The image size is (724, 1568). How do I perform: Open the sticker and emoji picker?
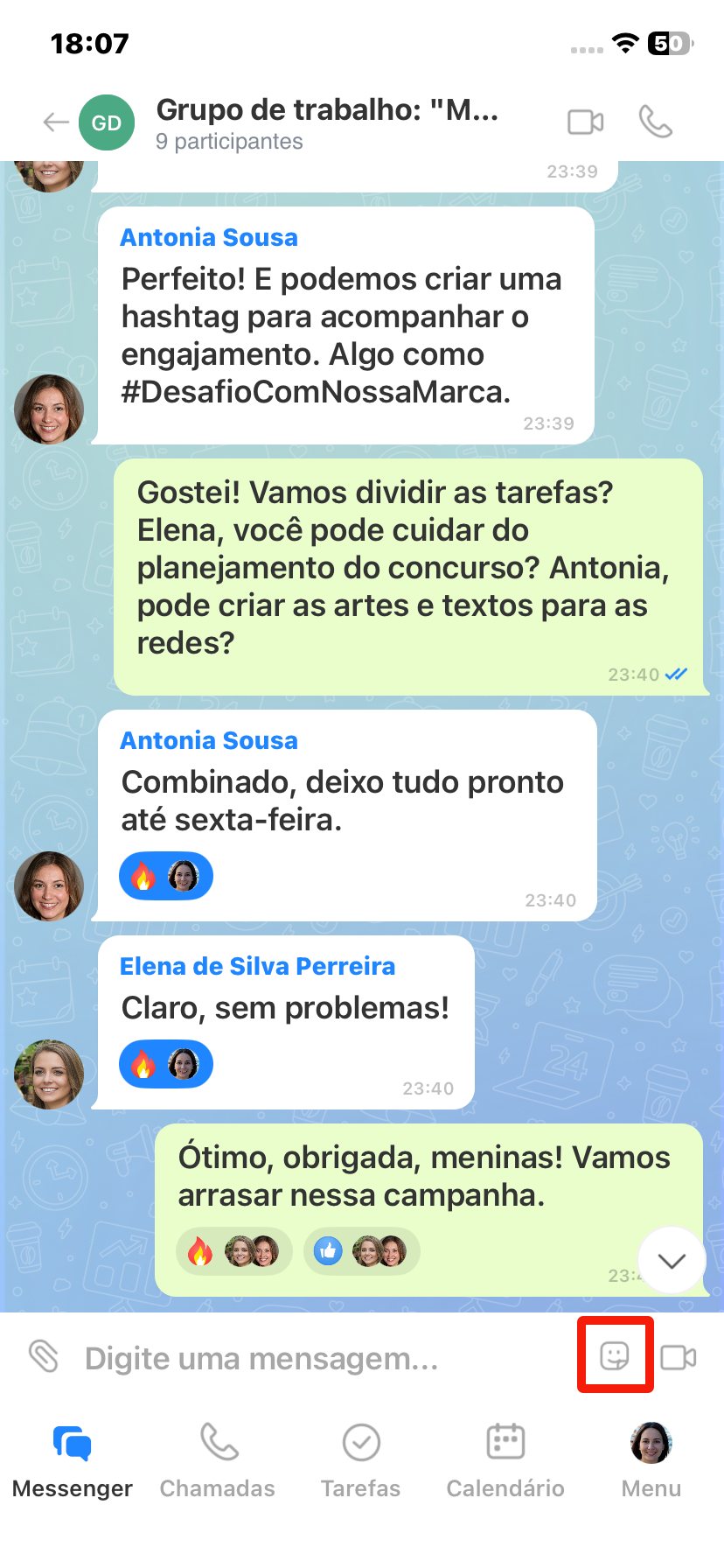pyautogui.click(x=615, y=1356)
